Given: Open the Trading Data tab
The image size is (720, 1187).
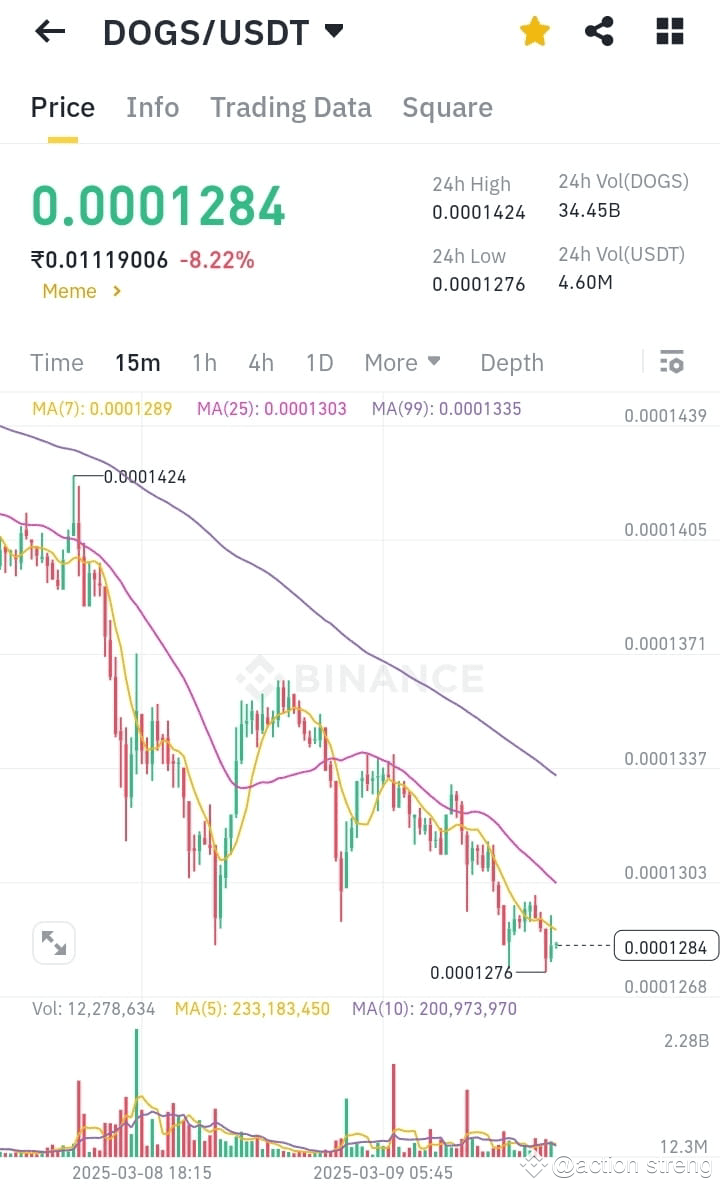Looking at the screenshot, I should click(290, 107).
